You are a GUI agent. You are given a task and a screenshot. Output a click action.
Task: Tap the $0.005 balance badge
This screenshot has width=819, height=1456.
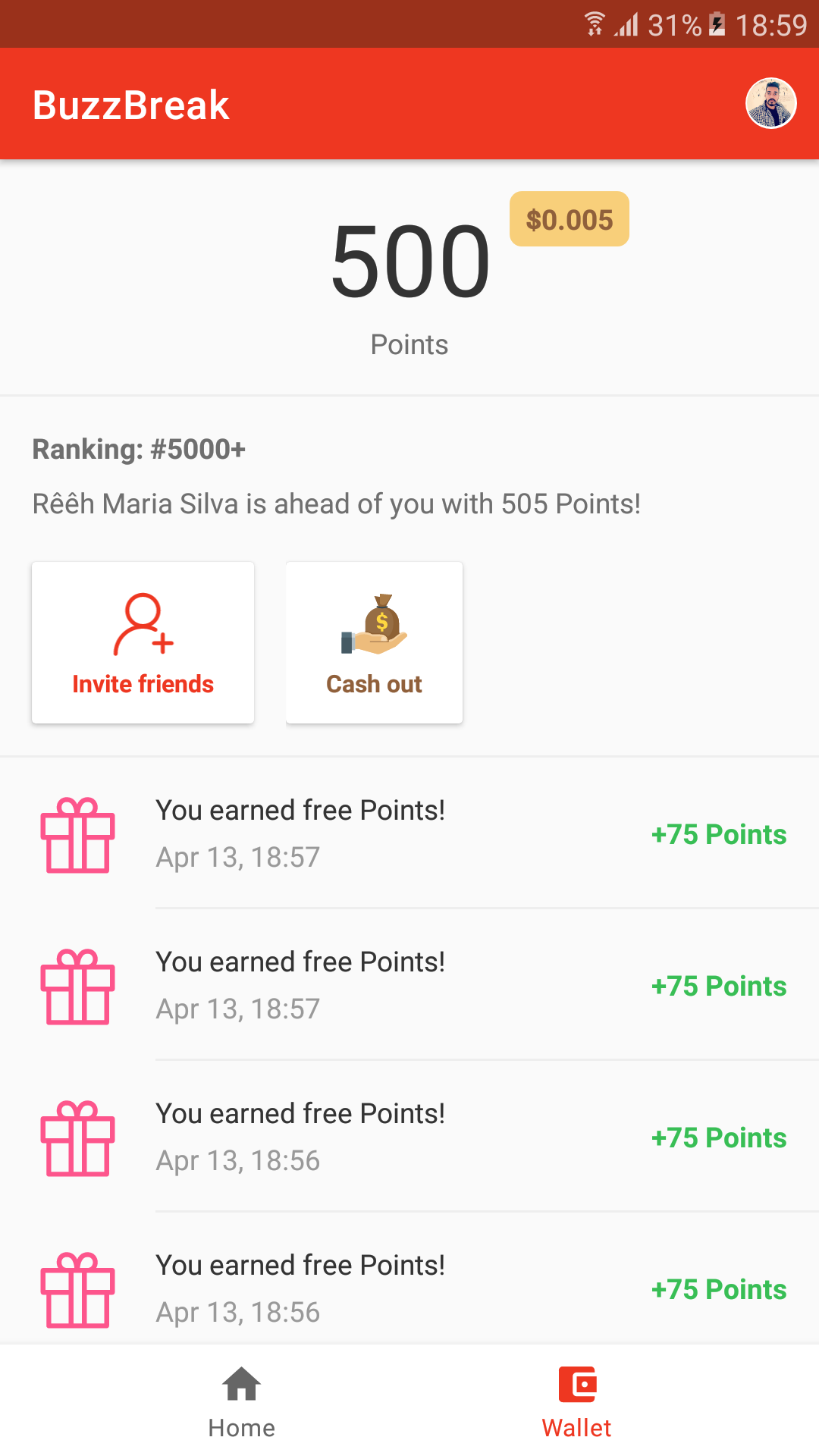point(569,219)
